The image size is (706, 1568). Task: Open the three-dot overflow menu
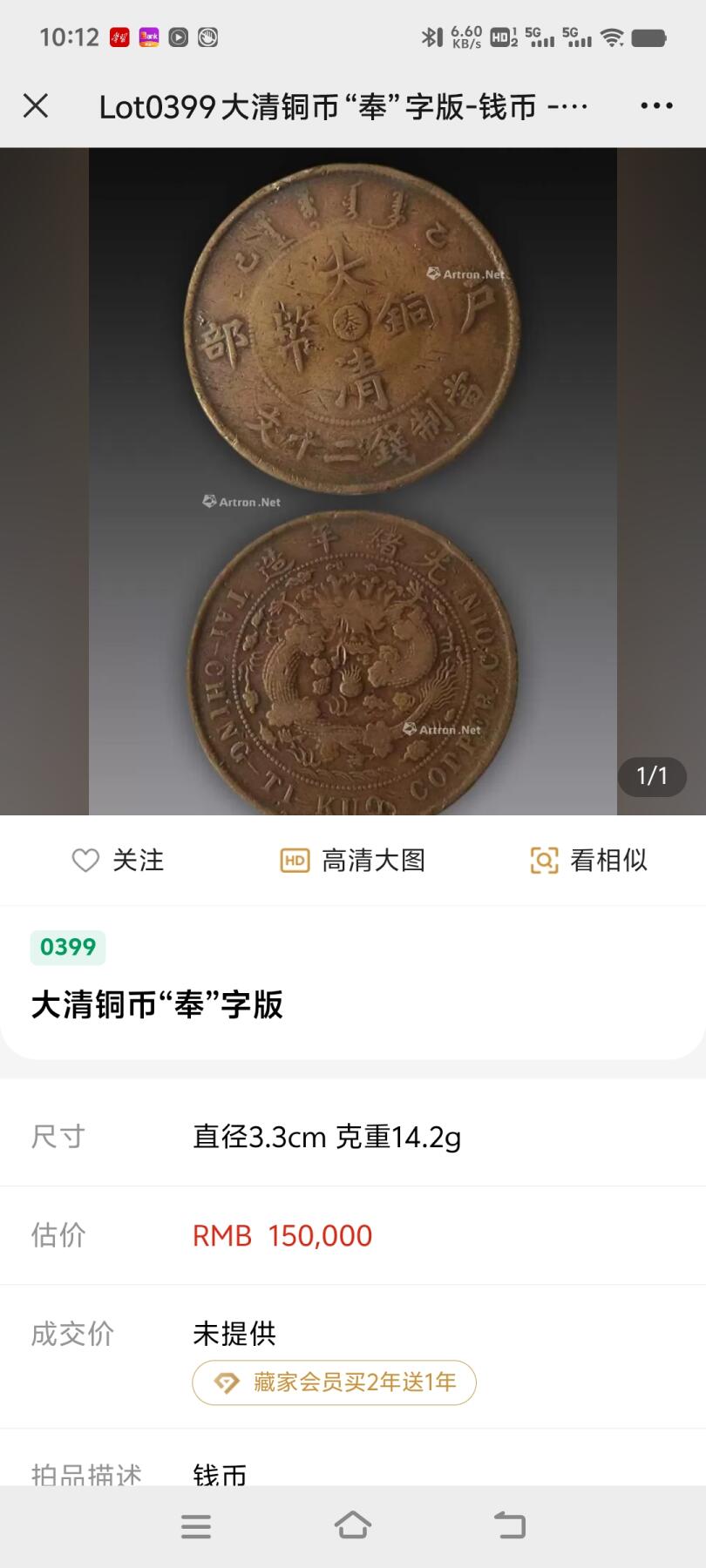[x=656, y=106]
